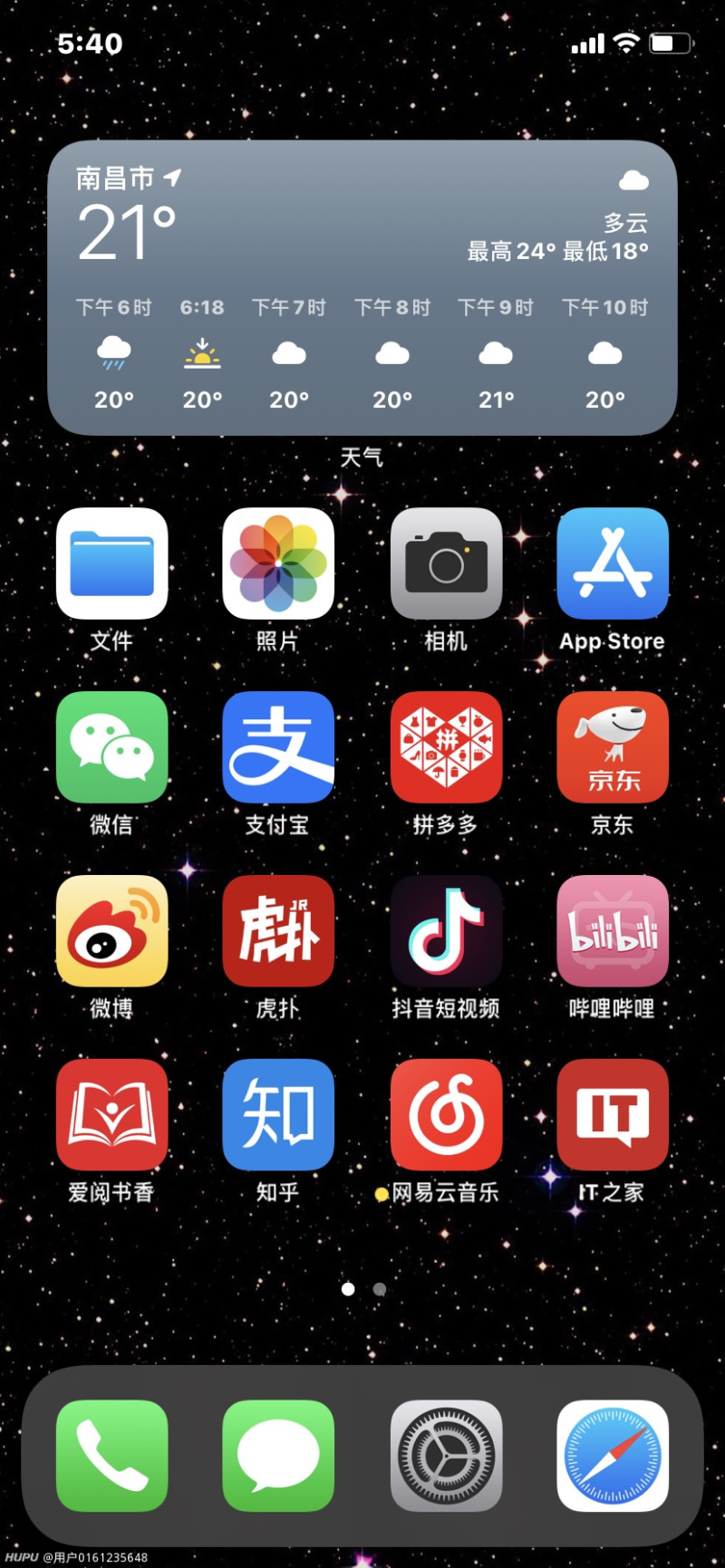Open 微信 WeChat
This screenshot has height=1568, width=725.
pos(112,747)
